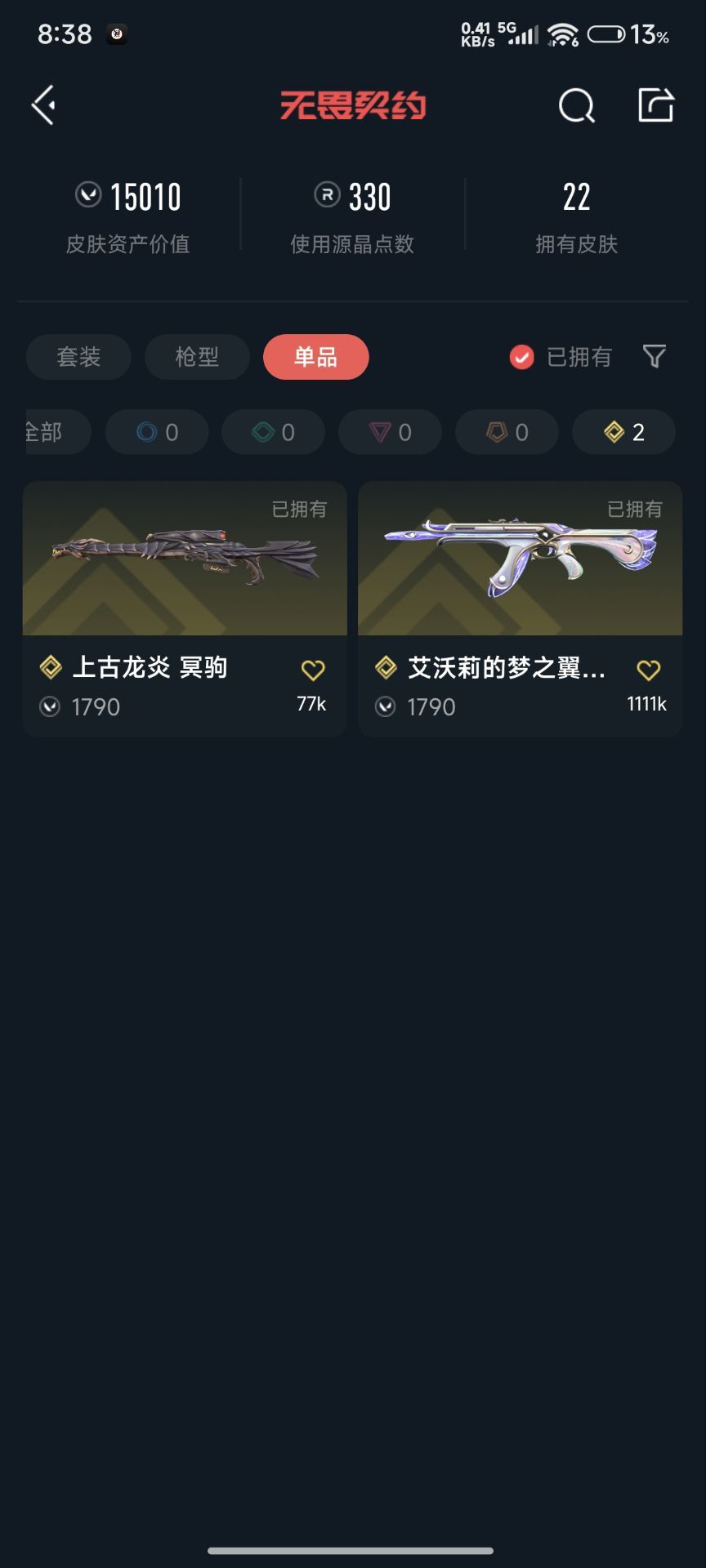Switch to the 套装 tab
706x1568 pixels.
(78, 357)
